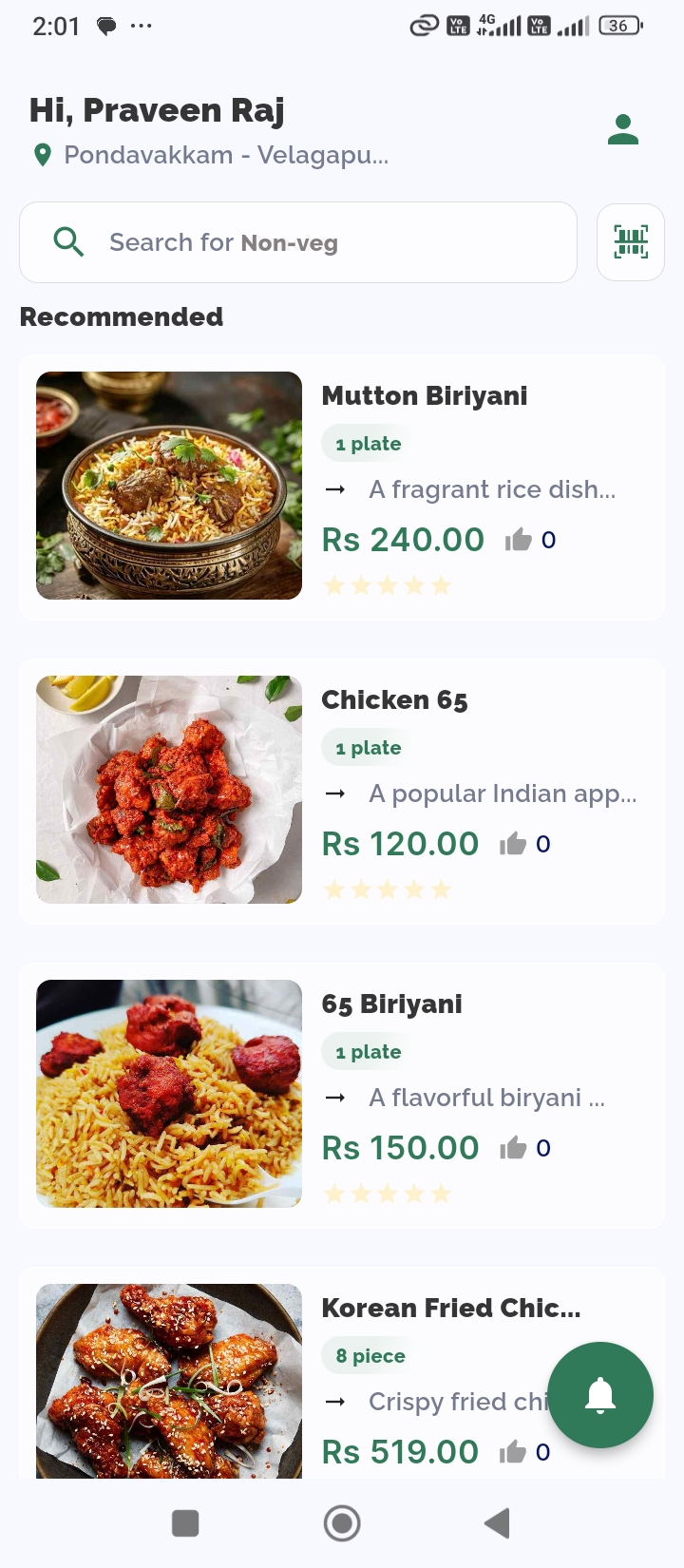Give Chicken 65 a thumbs up
684x1568 pixels.
coord(513,844)
